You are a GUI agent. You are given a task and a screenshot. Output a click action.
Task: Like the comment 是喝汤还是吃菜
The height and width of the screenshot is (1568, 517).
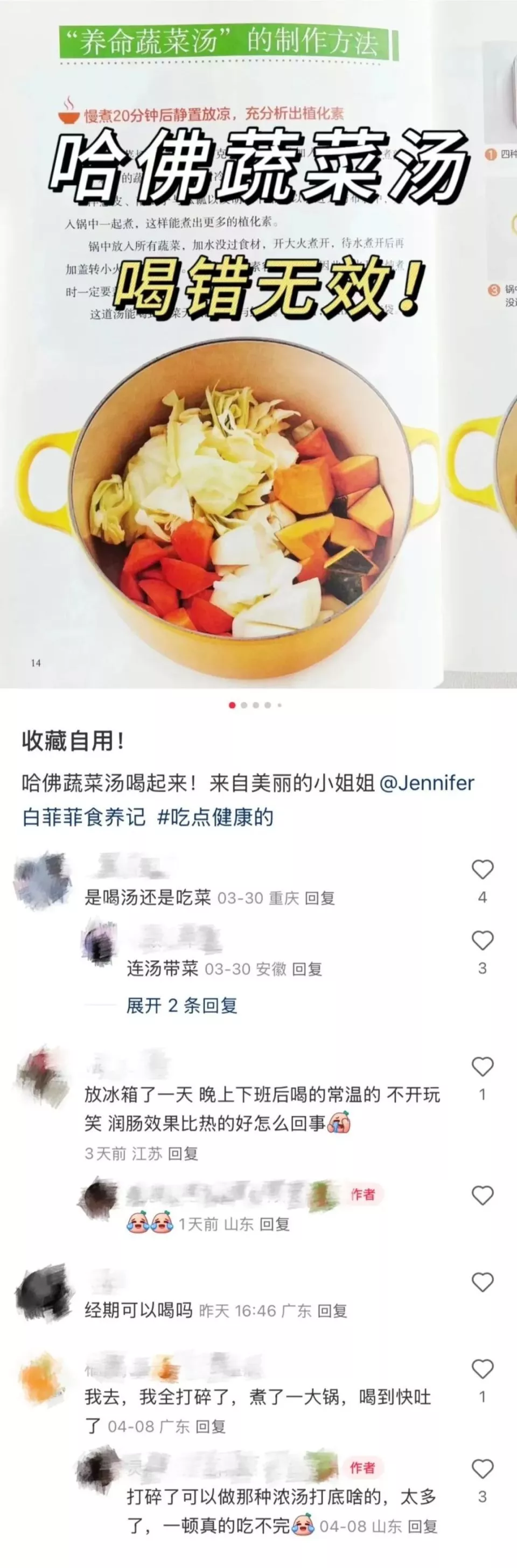[483, 870]
